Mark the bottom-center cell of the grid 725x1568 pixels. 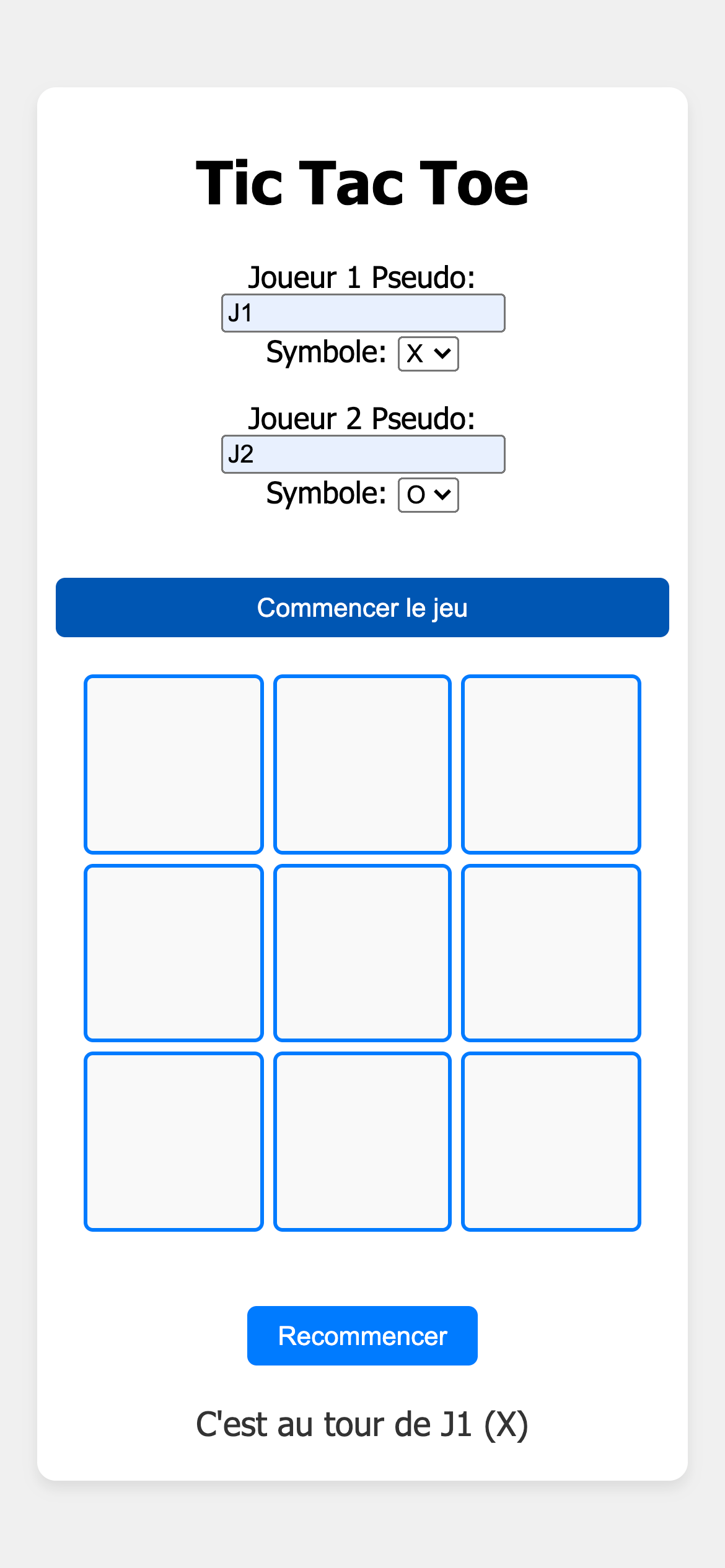click(x=362, y=1141)
